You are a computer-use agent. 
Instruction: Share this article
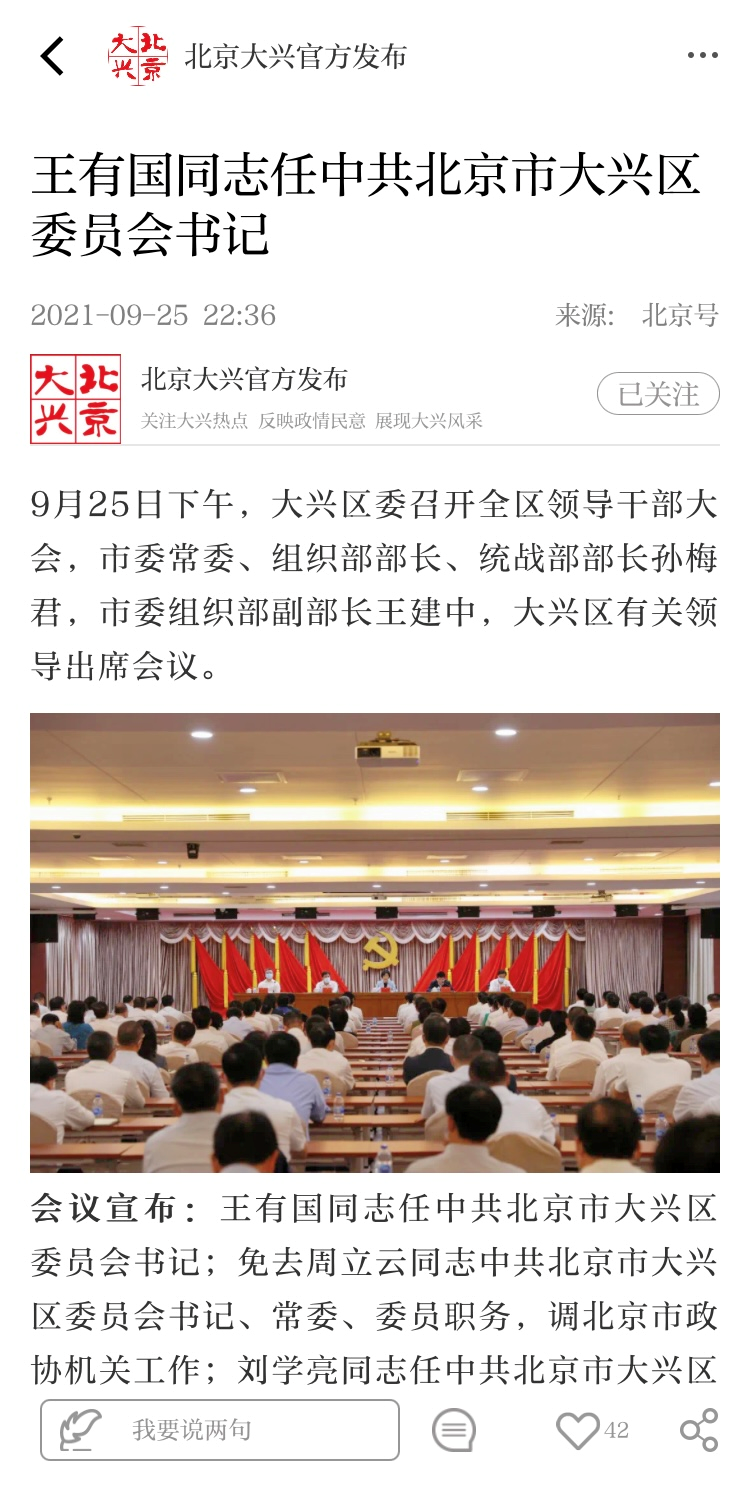coord(699,1430)
